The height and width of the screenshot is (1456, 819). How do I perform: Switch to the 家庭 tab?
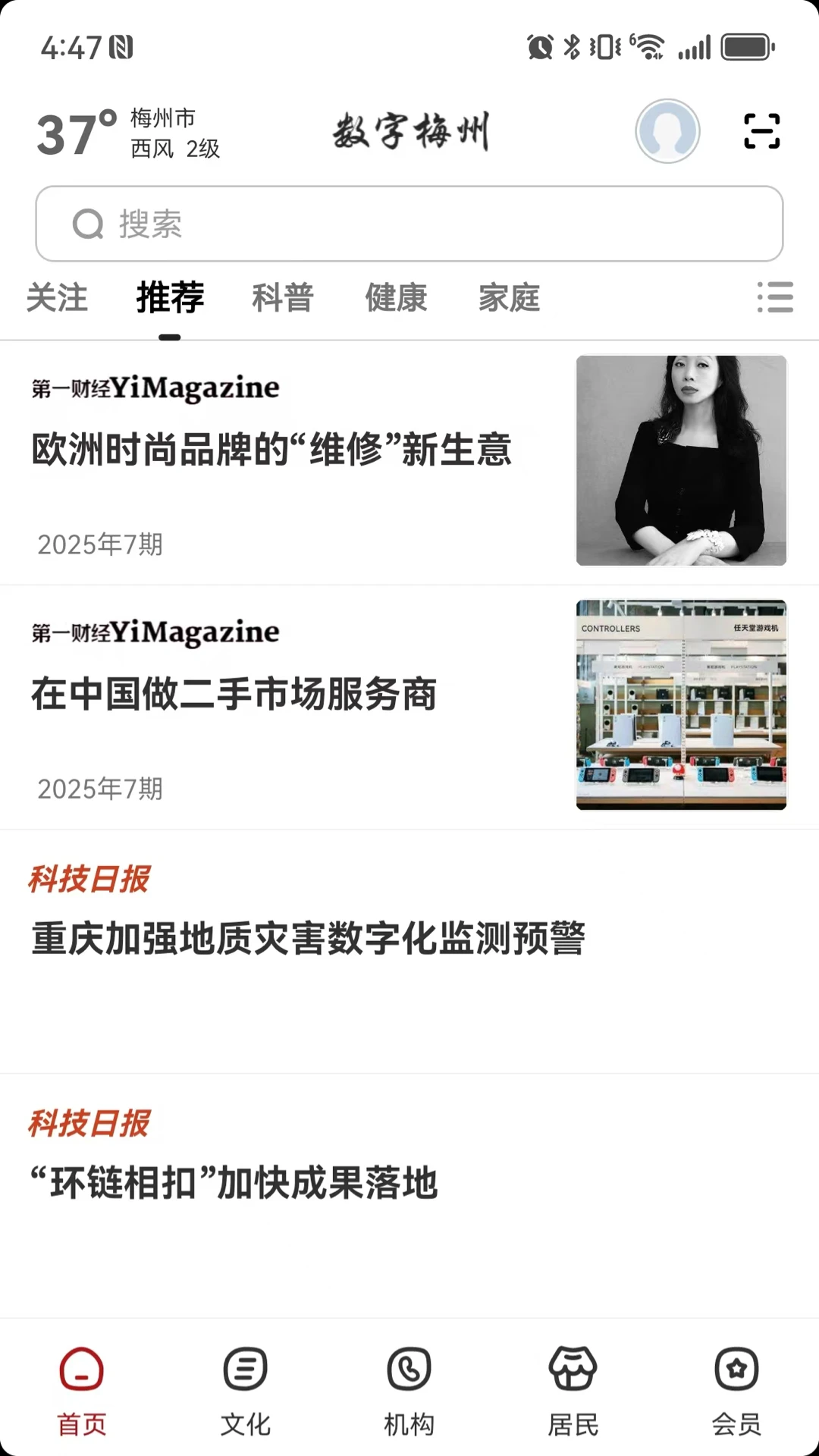coord(509,298)
